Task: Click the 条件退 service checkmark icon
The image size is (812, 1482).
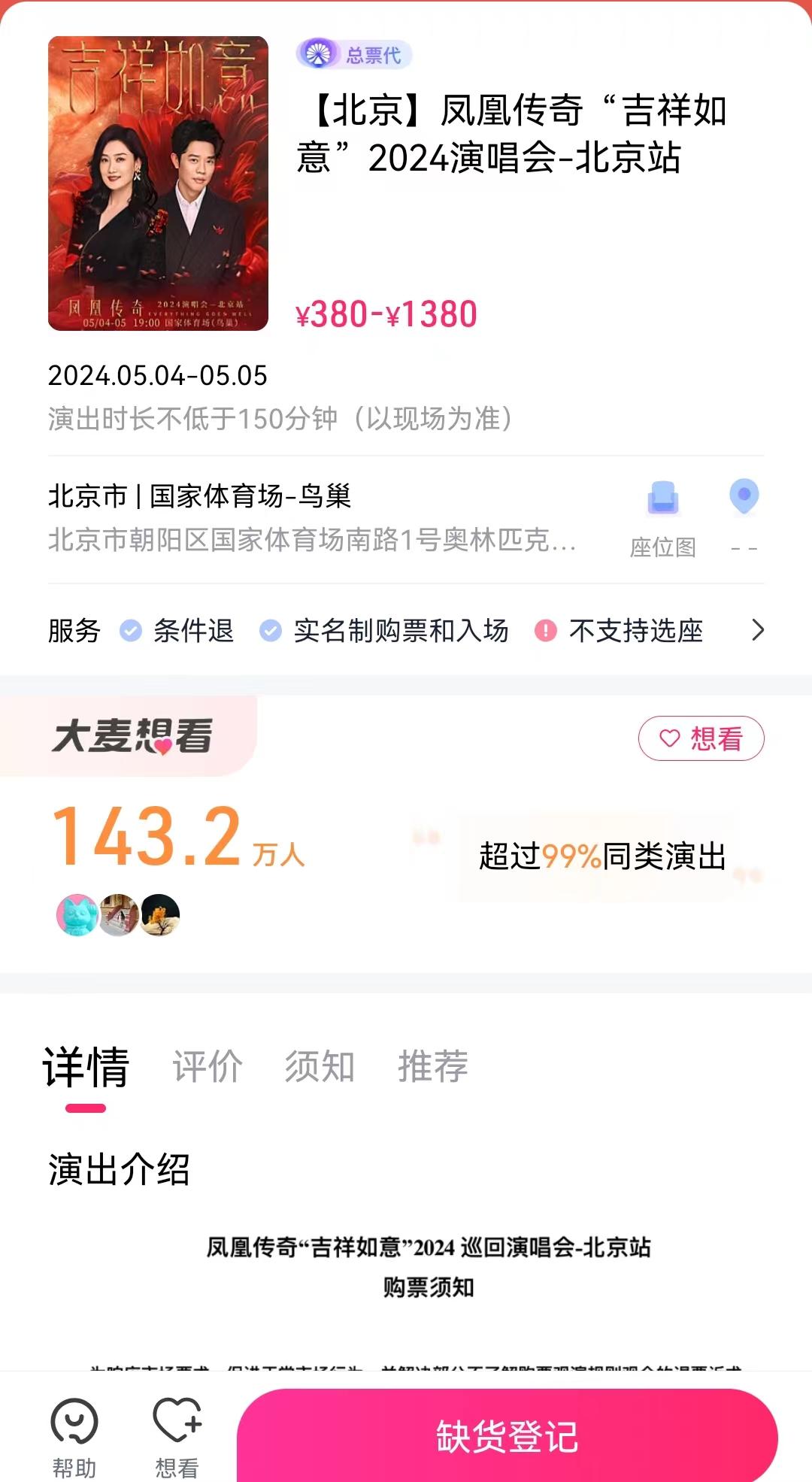Action: (x=130, y=631)
